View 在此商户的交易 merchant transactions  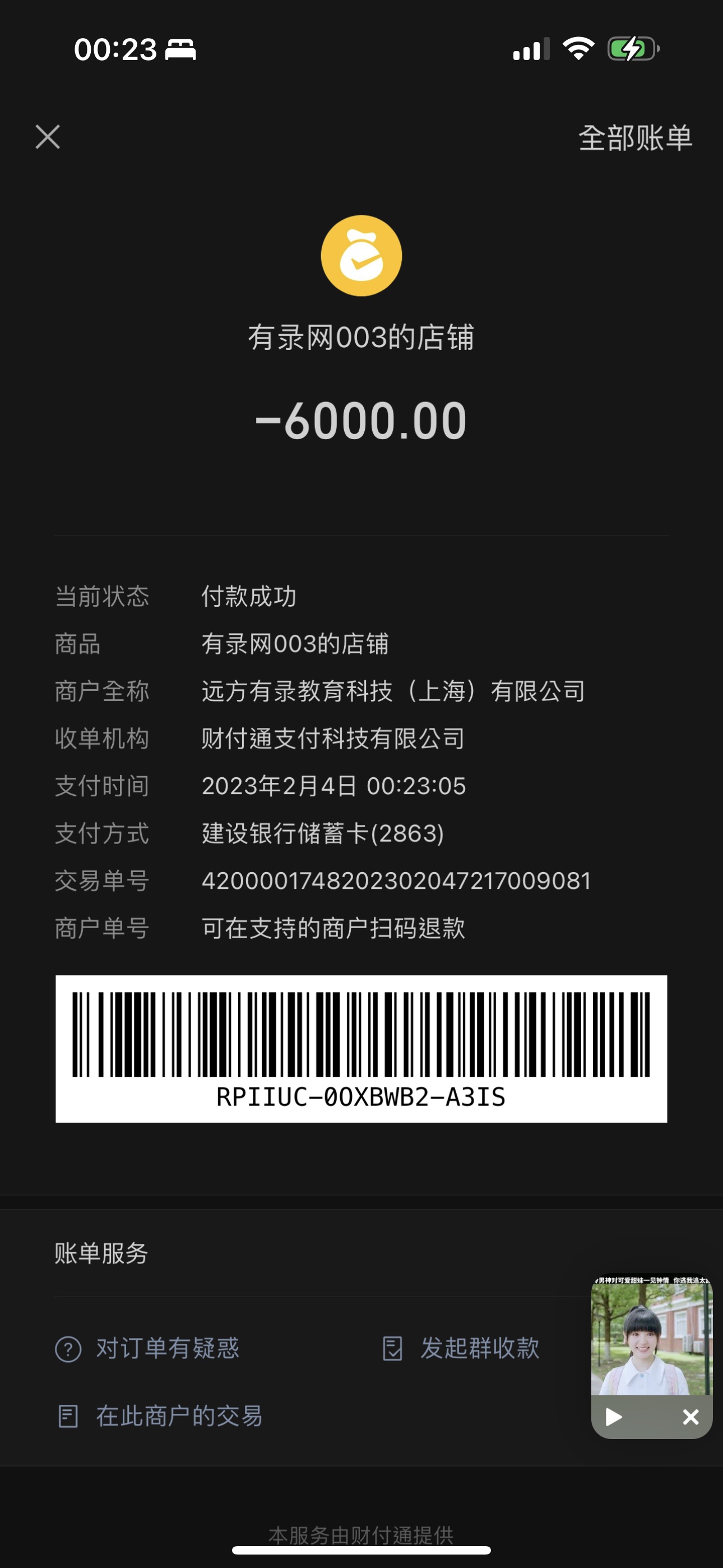160,1417
